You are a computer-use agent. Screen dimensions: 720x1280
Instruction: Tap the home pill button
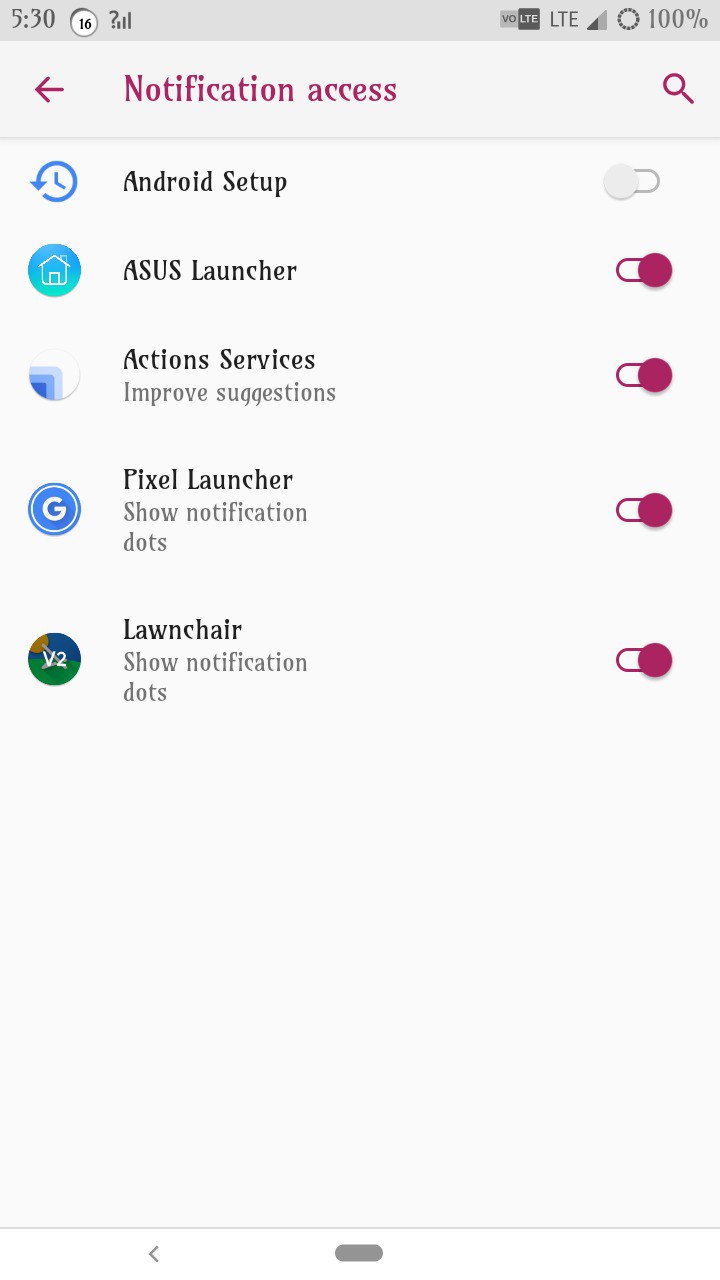tap(359, 1253)
